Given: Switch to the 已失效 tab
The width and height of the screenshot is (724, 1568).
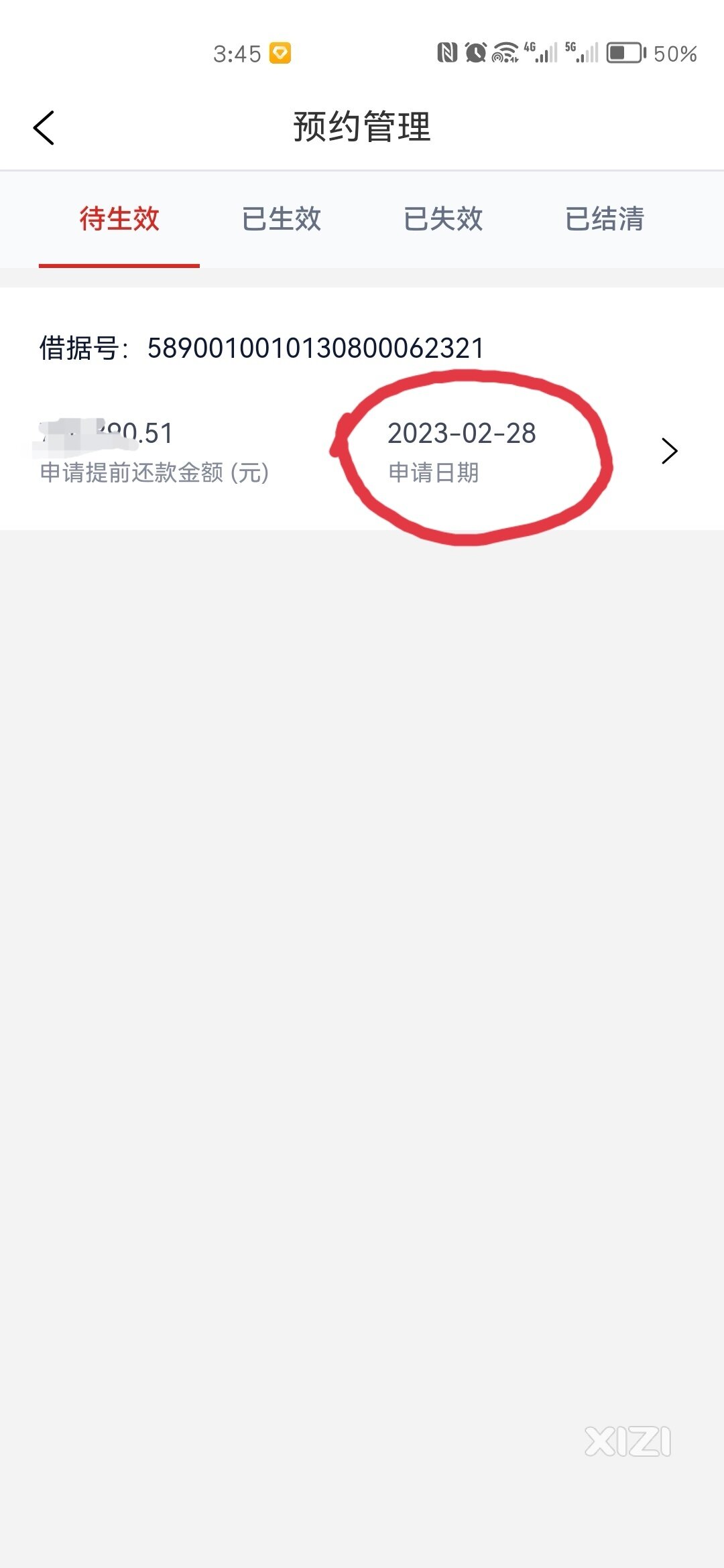Looking at the screenshot, I should pyautogui.click(x=443, y=219).
